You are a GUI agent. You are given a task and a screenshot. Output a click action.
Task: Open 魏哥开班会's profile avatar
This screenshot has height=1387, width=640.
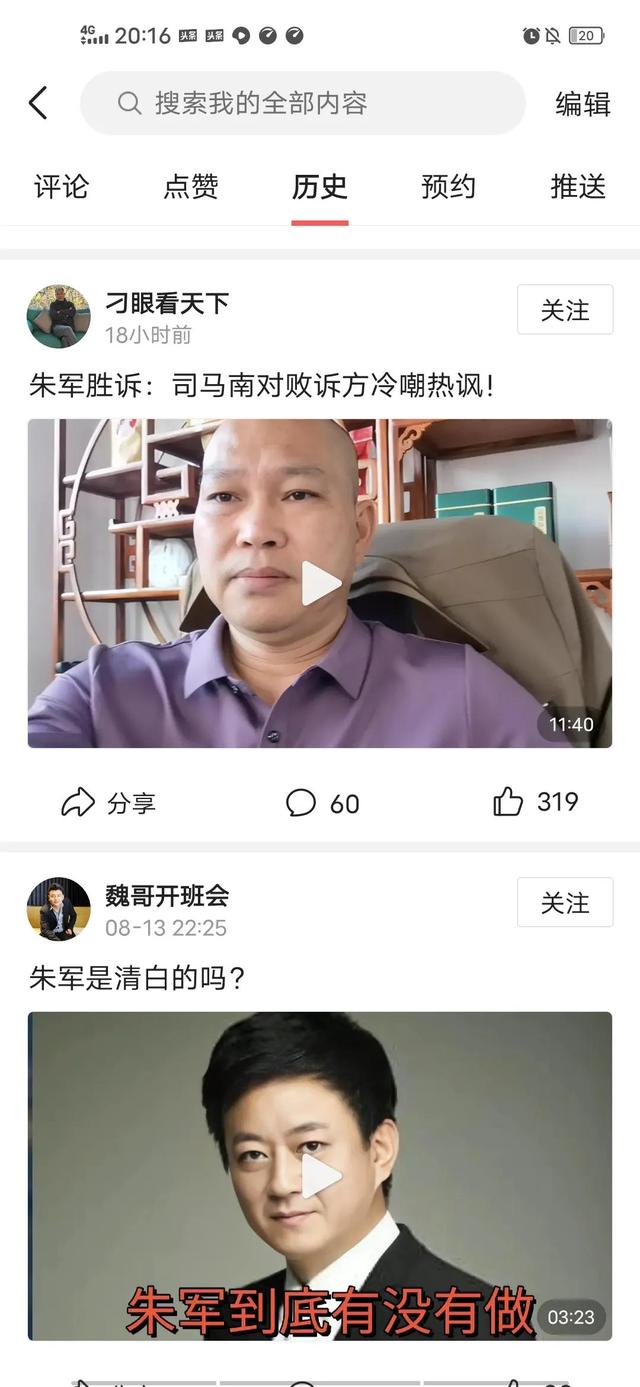click(58, 909)
